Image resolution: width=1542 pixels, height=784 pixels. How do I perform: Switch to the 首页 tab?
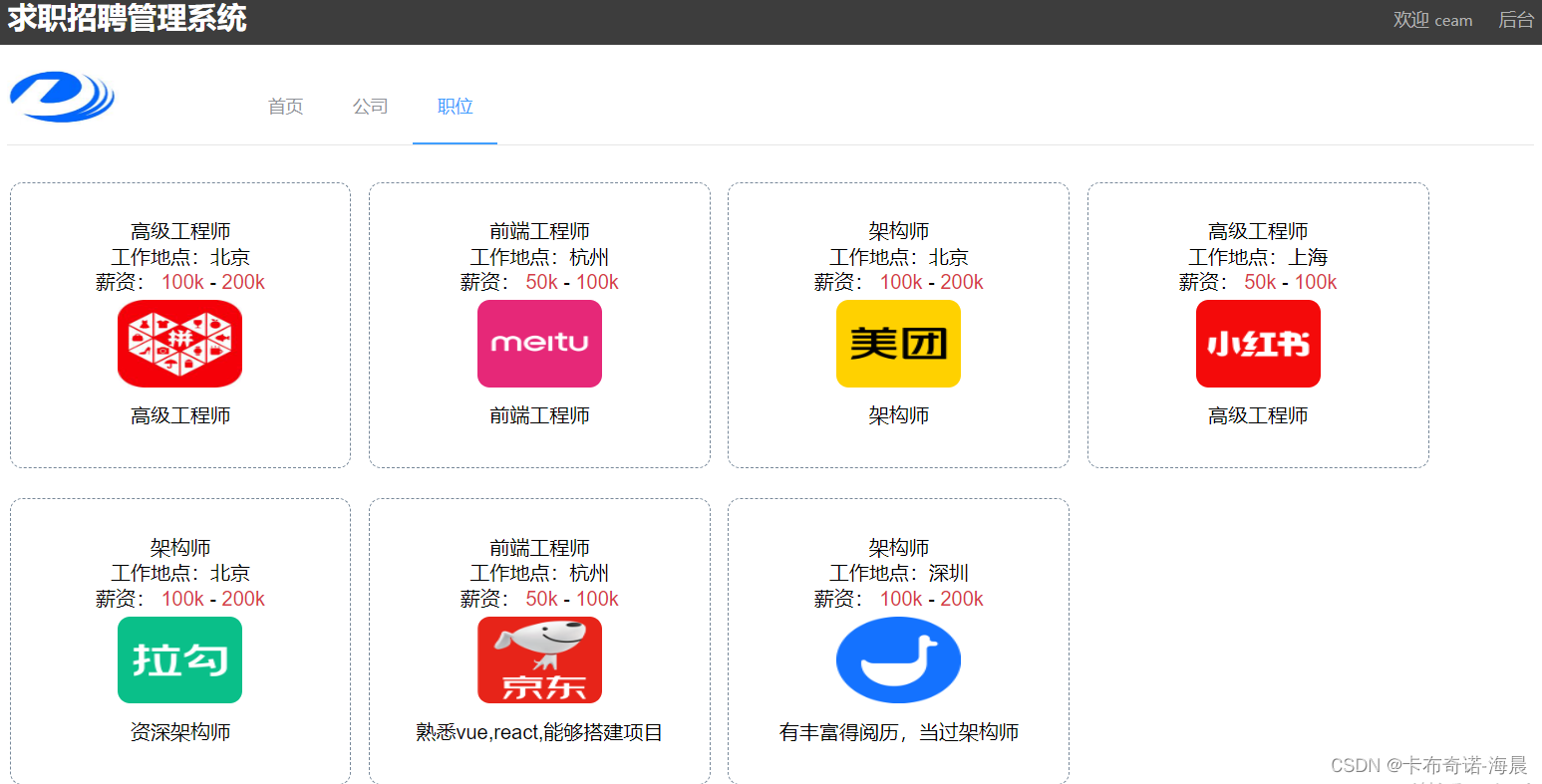point(286,107)
